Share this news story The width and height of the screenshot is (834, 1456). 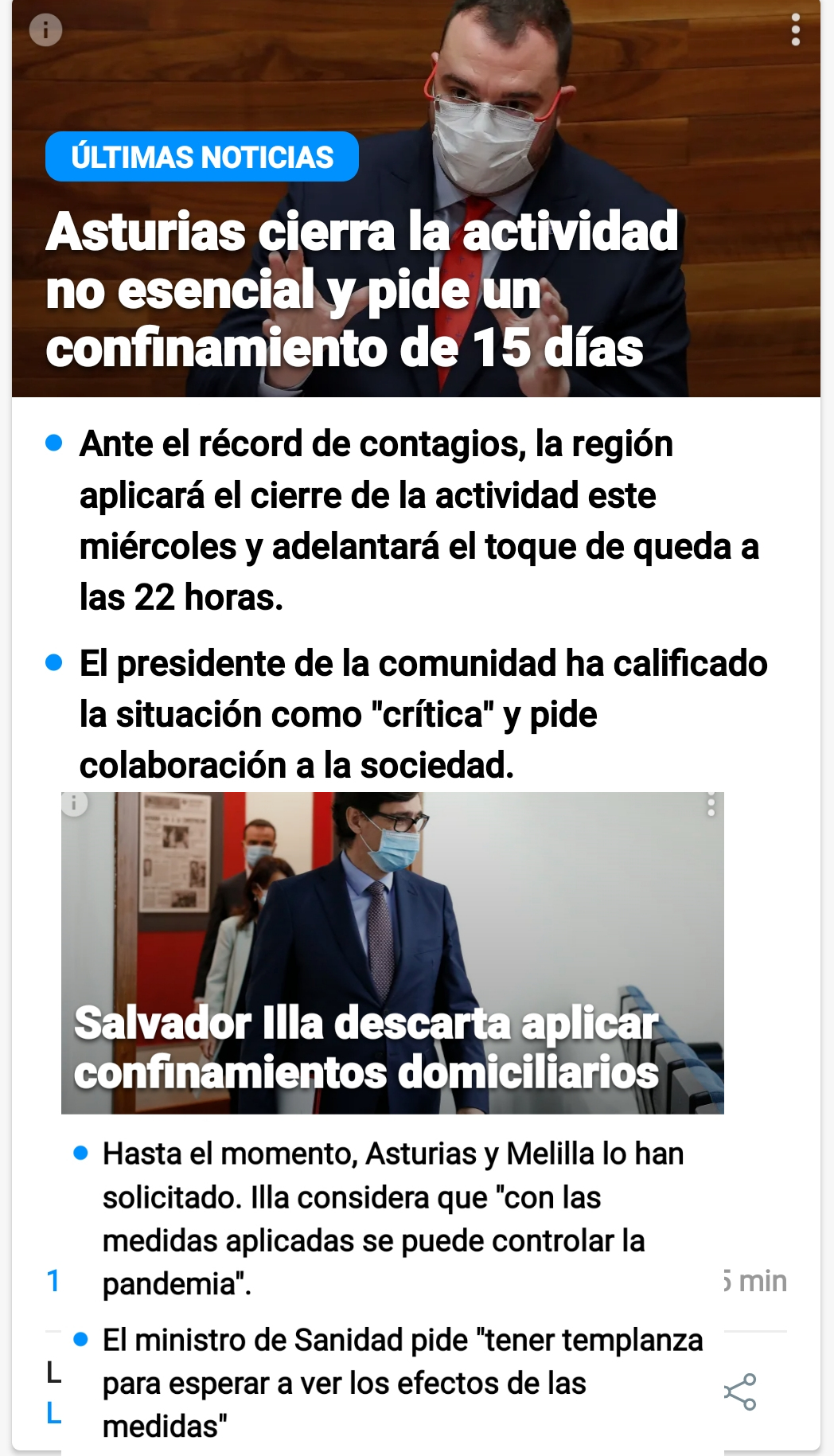(x=740, y=1392)
